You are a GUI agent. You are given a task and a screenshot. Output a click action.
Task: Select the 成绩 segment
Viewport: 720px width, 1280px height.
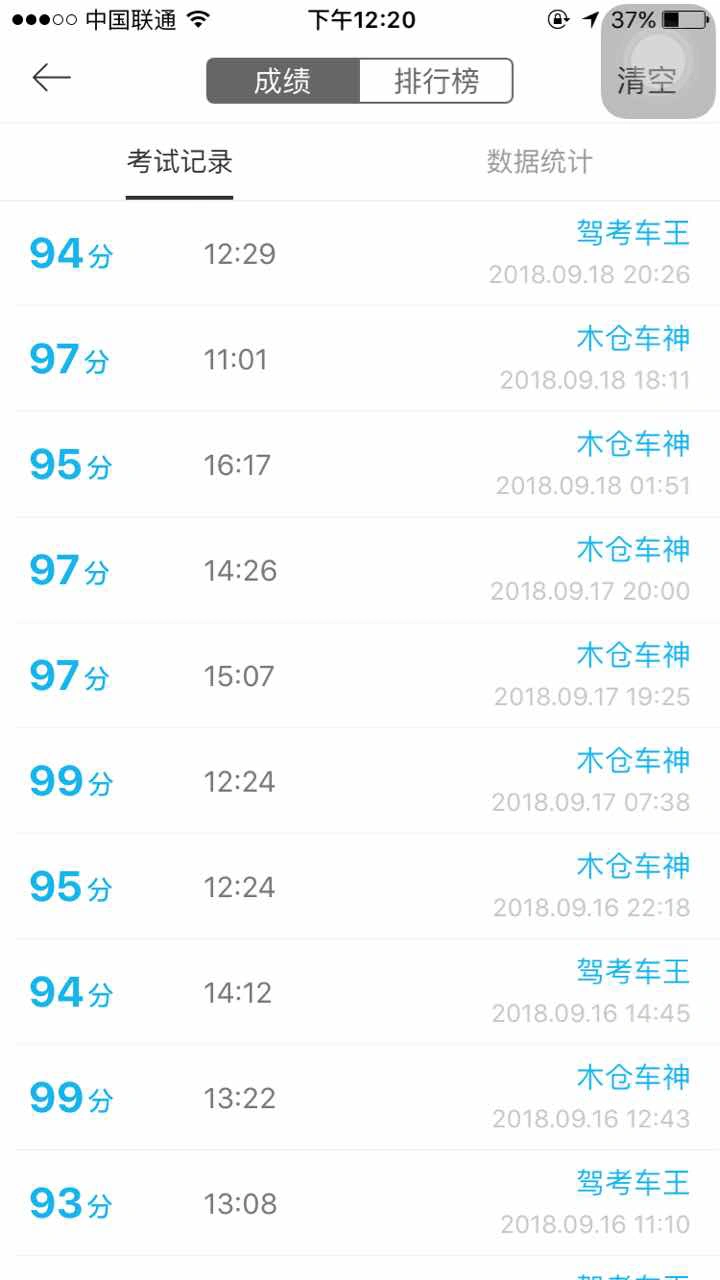[283, 81]
